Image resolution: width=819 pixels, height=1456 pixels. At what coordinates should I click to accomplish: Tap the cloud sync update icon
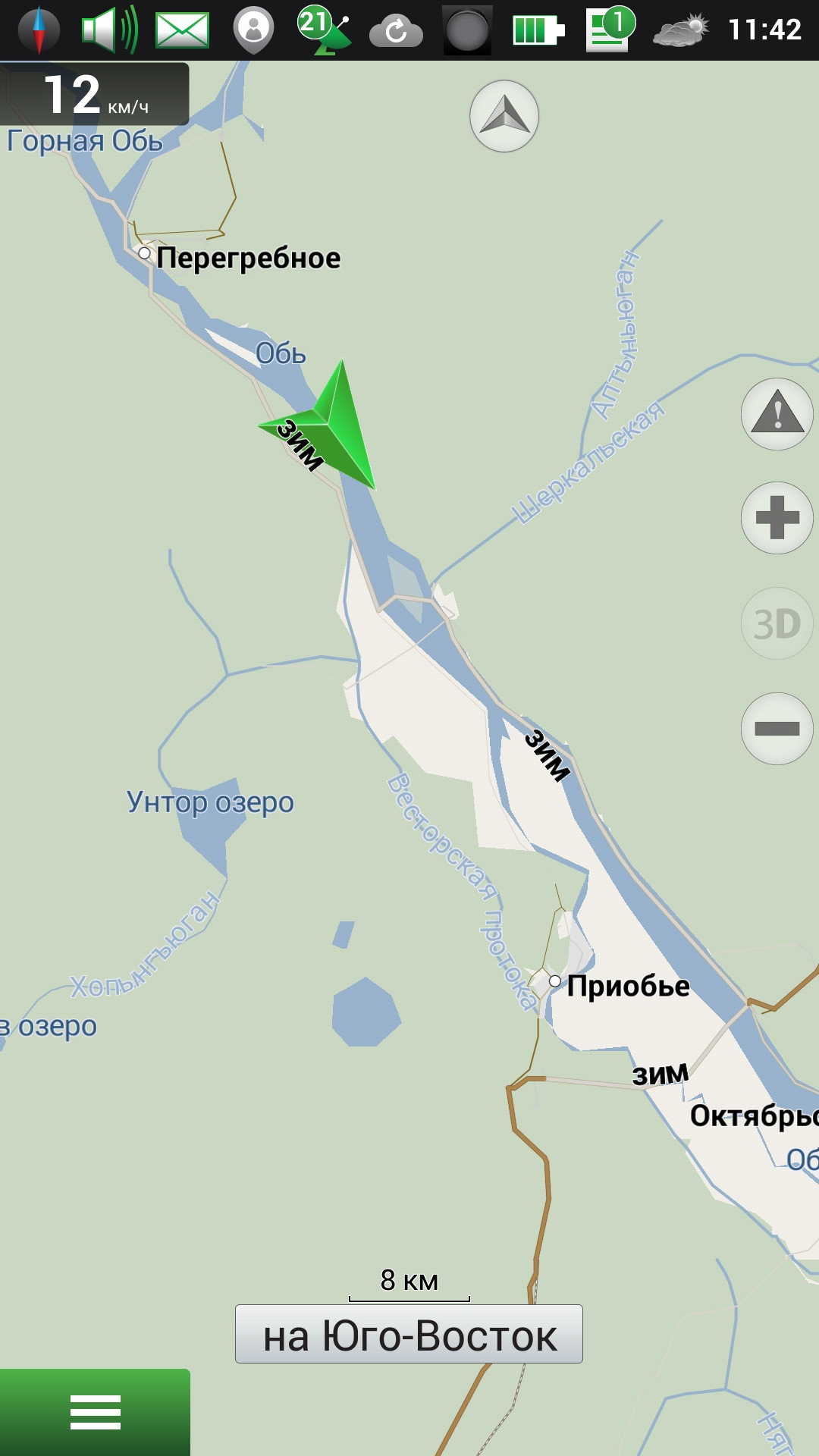point(396,31)
